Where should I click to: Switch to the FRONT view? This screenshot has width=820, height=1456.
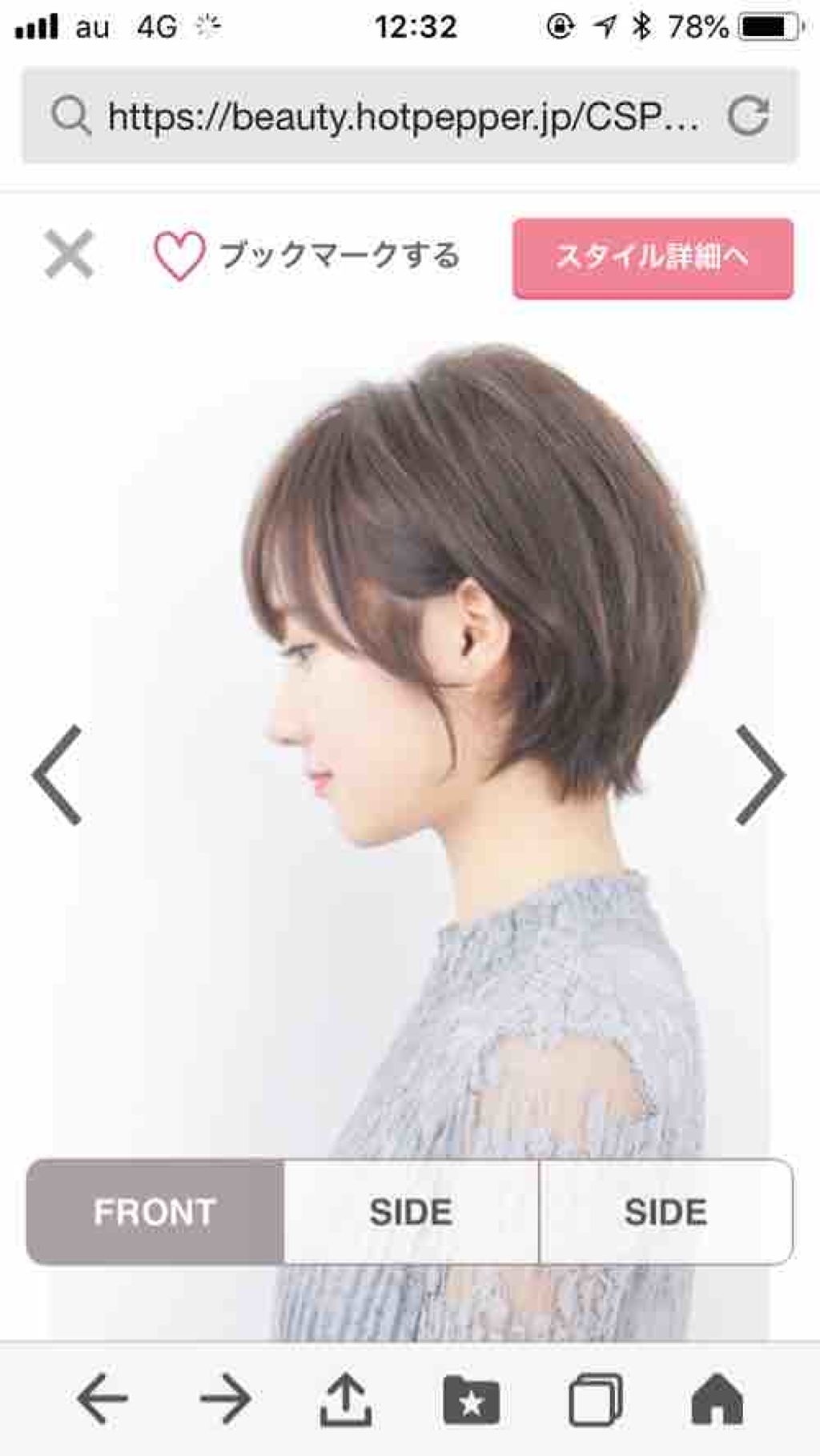click(x=155, y=1211)
